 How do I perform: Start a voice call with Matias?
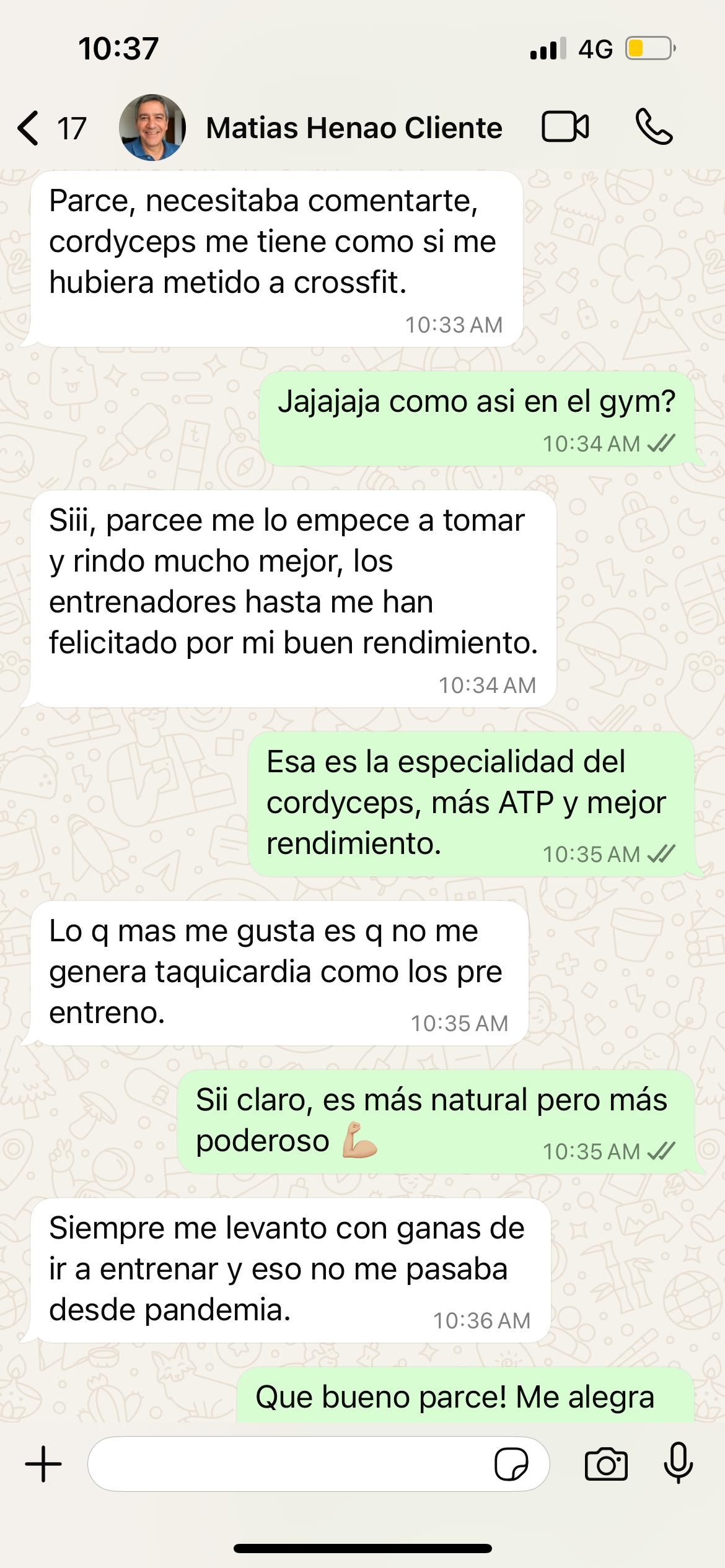tap(654, 128)
